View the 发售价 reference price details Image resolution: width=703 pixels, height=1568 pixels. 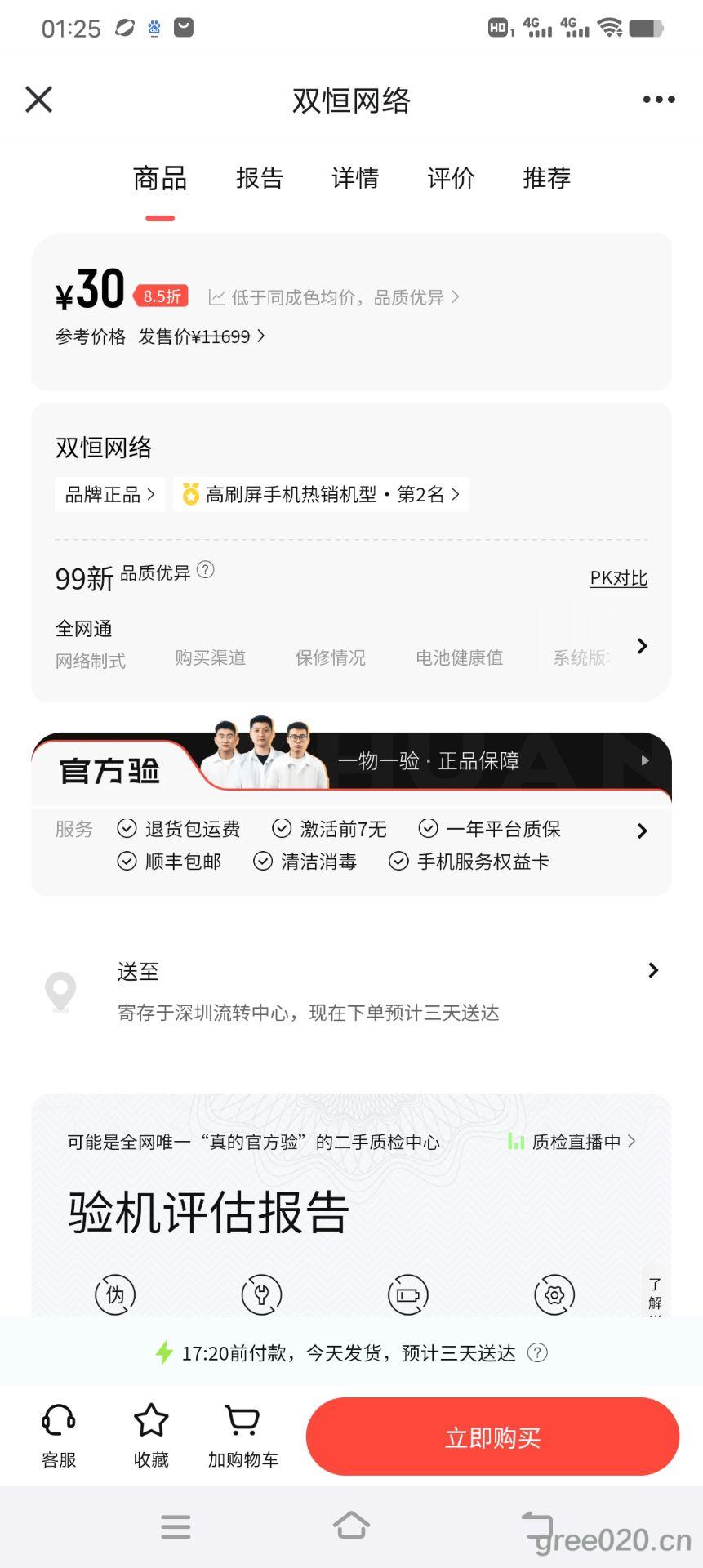200,336
